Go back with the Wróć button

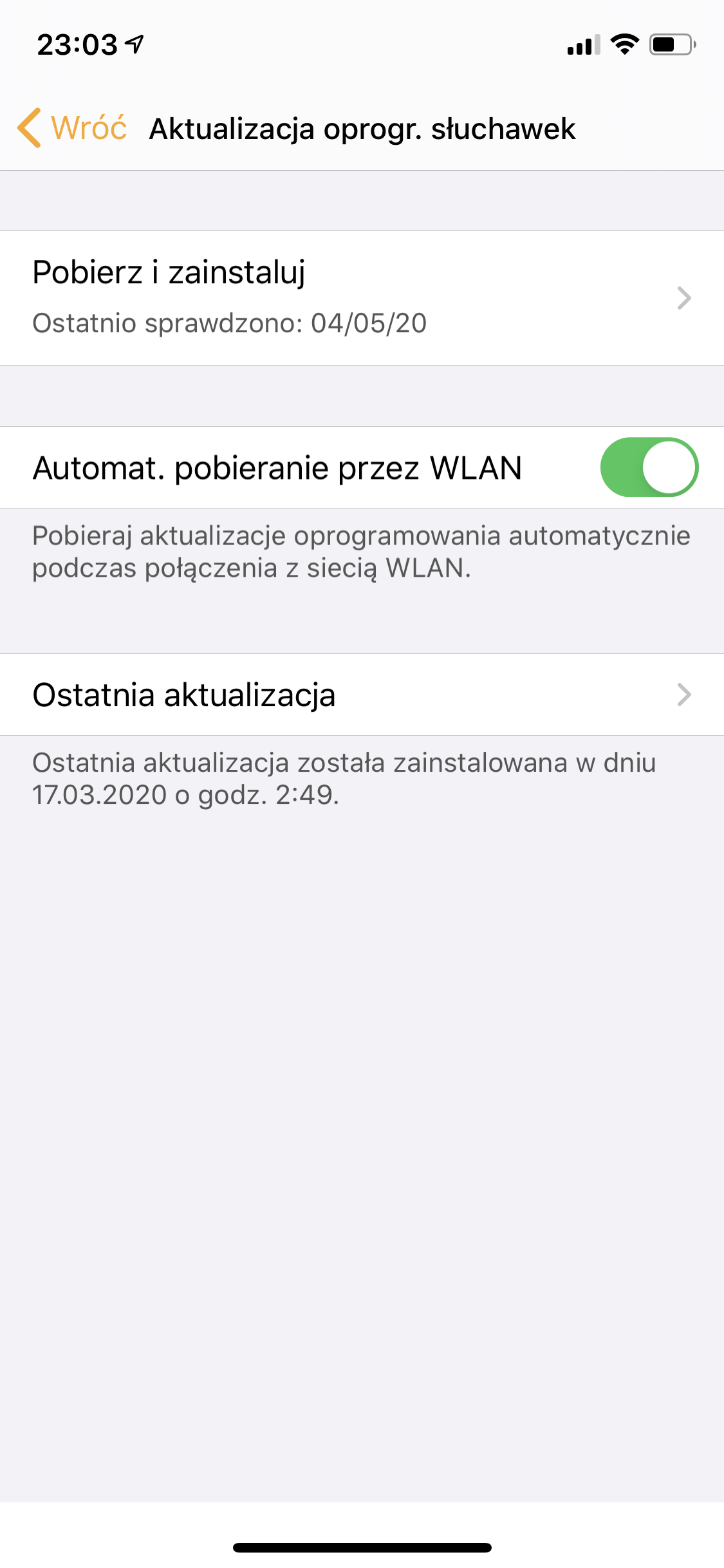click(x=72, y=128)
